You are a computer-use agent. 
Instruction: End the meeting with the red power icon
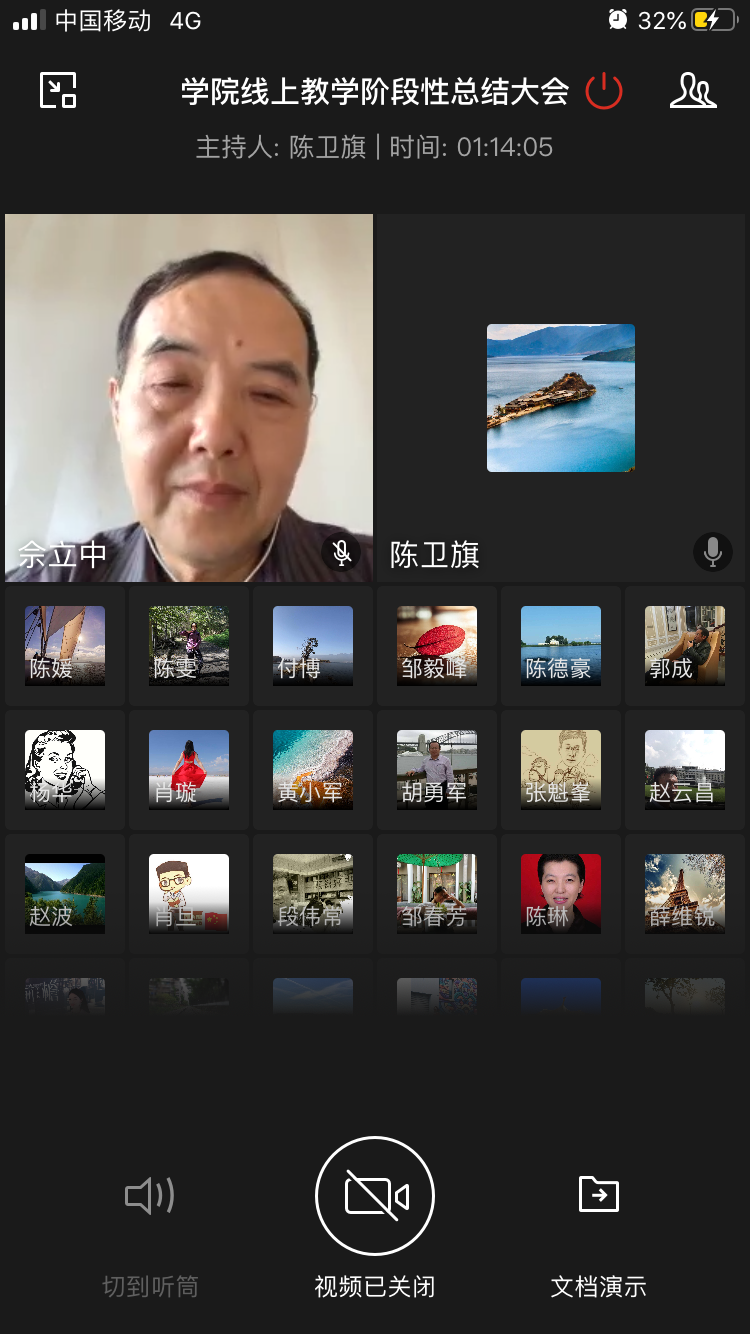(604, 92)
